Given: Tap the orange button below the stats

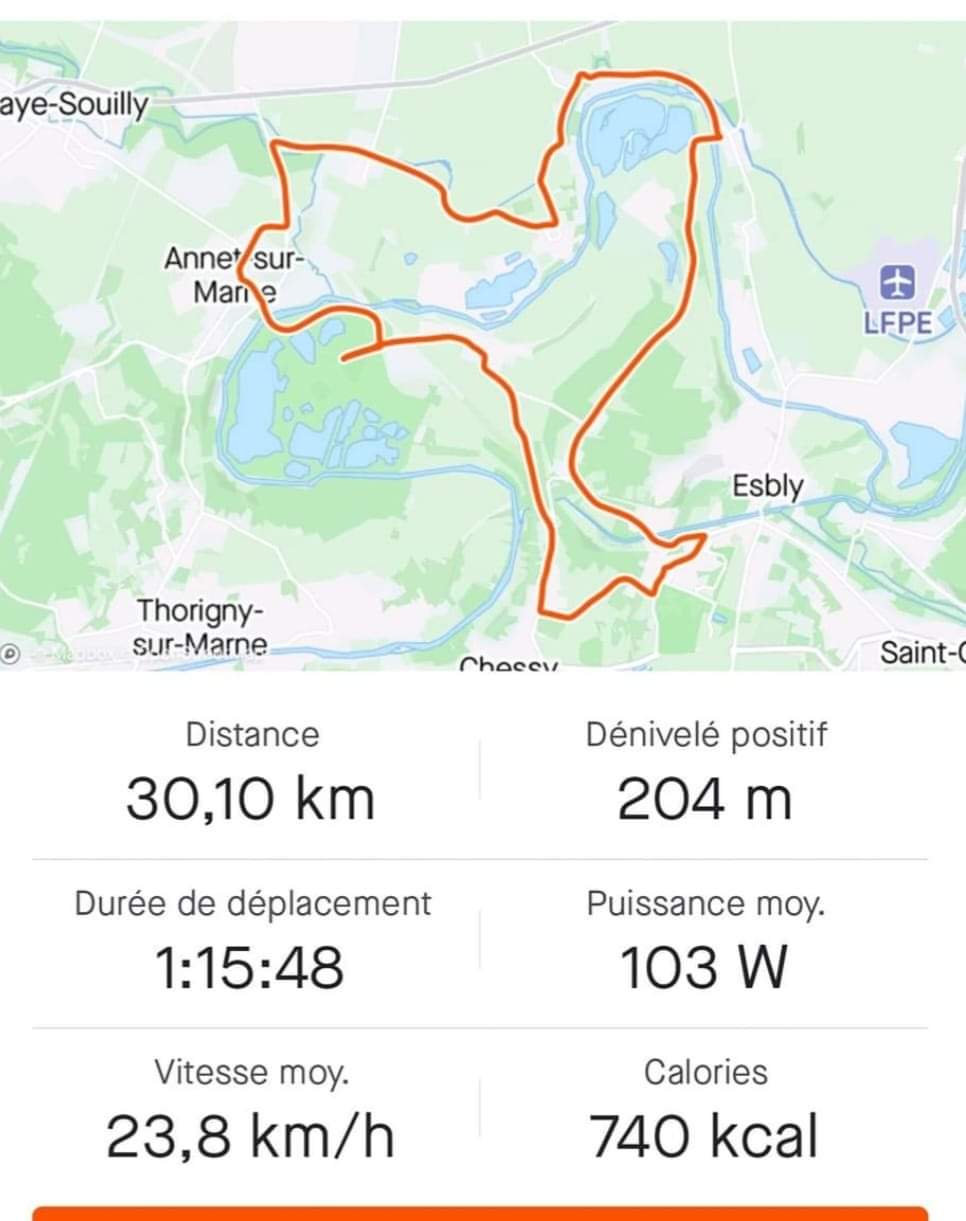Looking at the screenshot, I should coord(480,1212).
